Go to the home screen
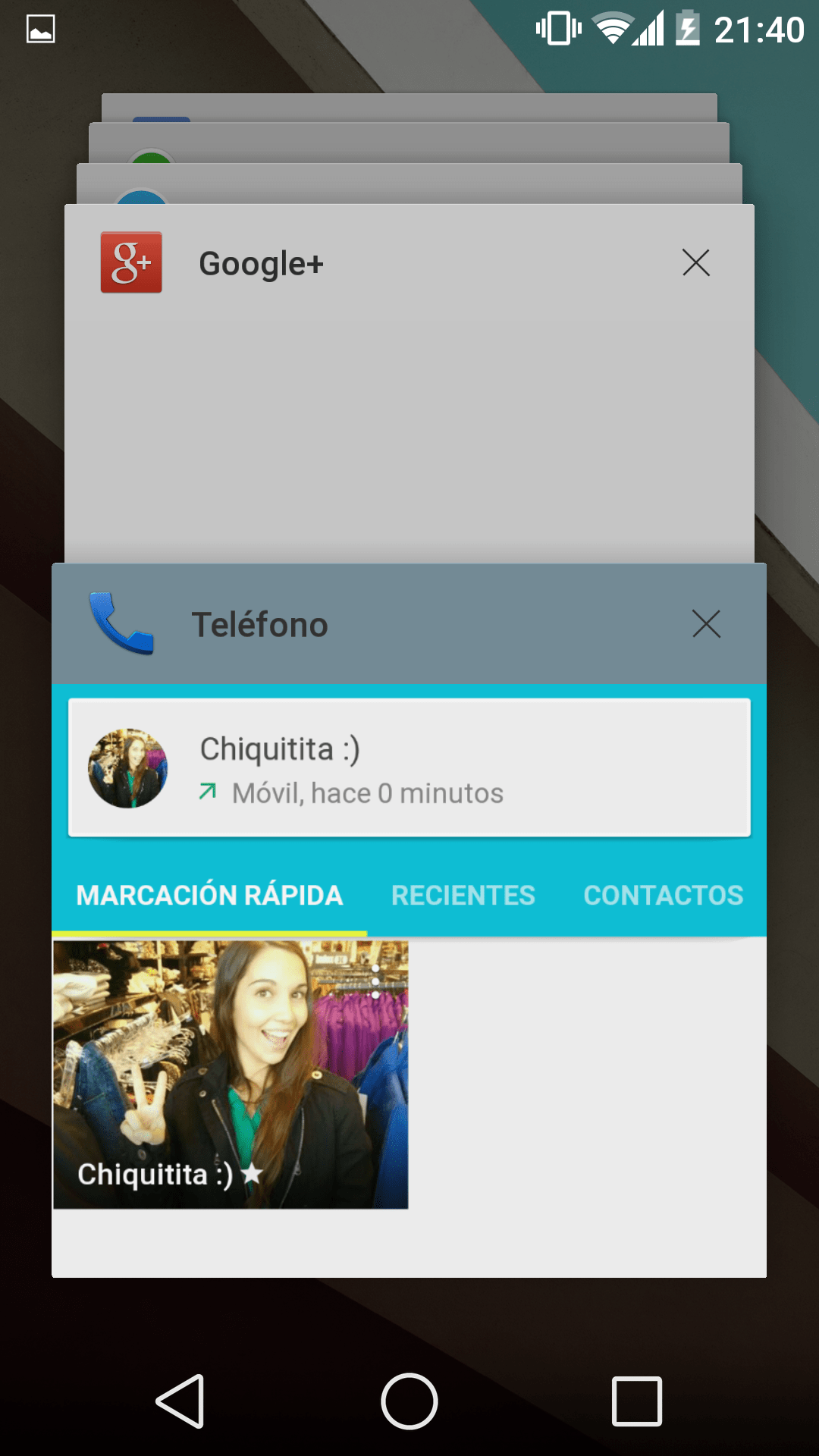The height and width of the screenshot is (1456, 819). point(409,1401)
